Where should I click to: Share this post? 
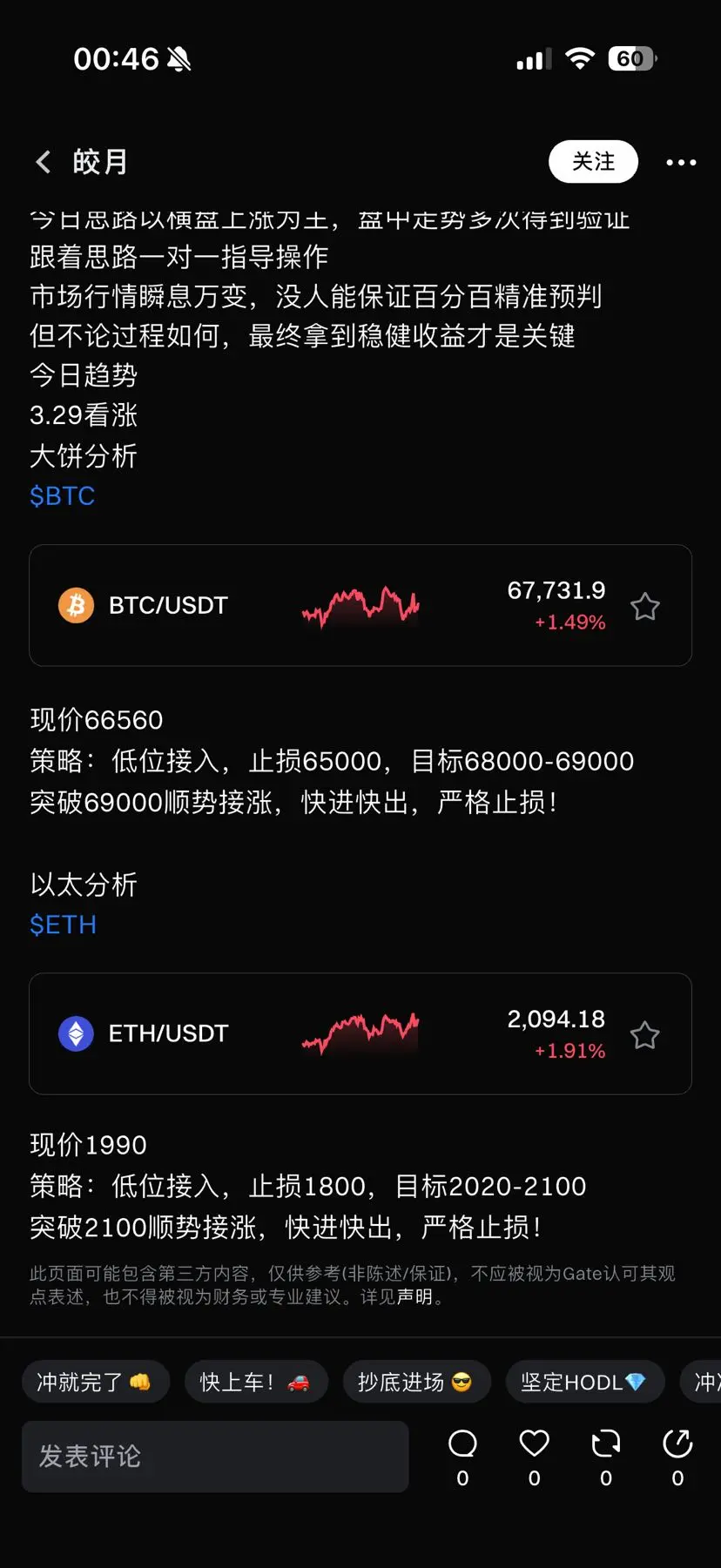click(677, 1445)
